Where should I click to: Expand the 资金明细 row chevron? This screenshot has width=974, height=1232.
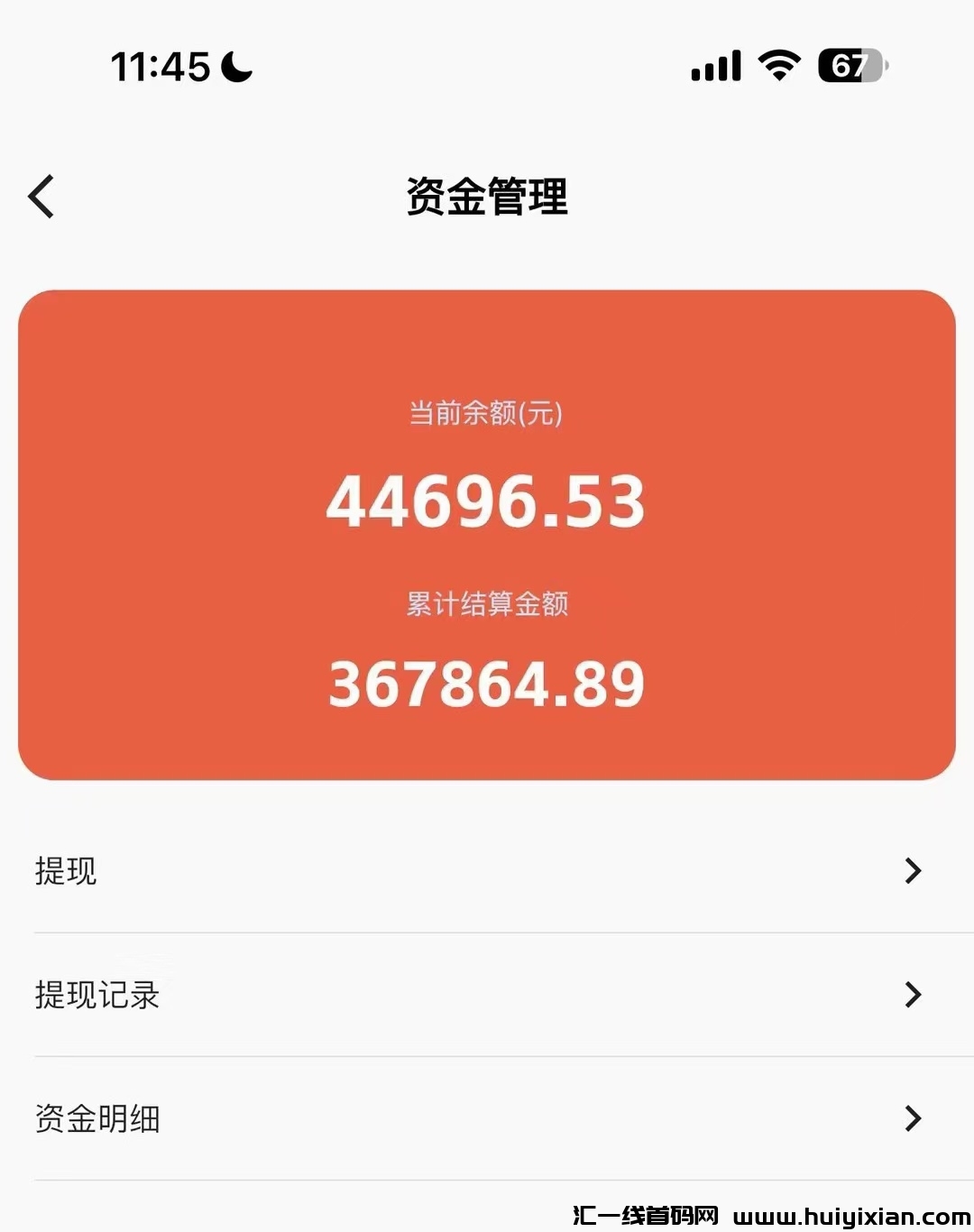(913, 1119)
